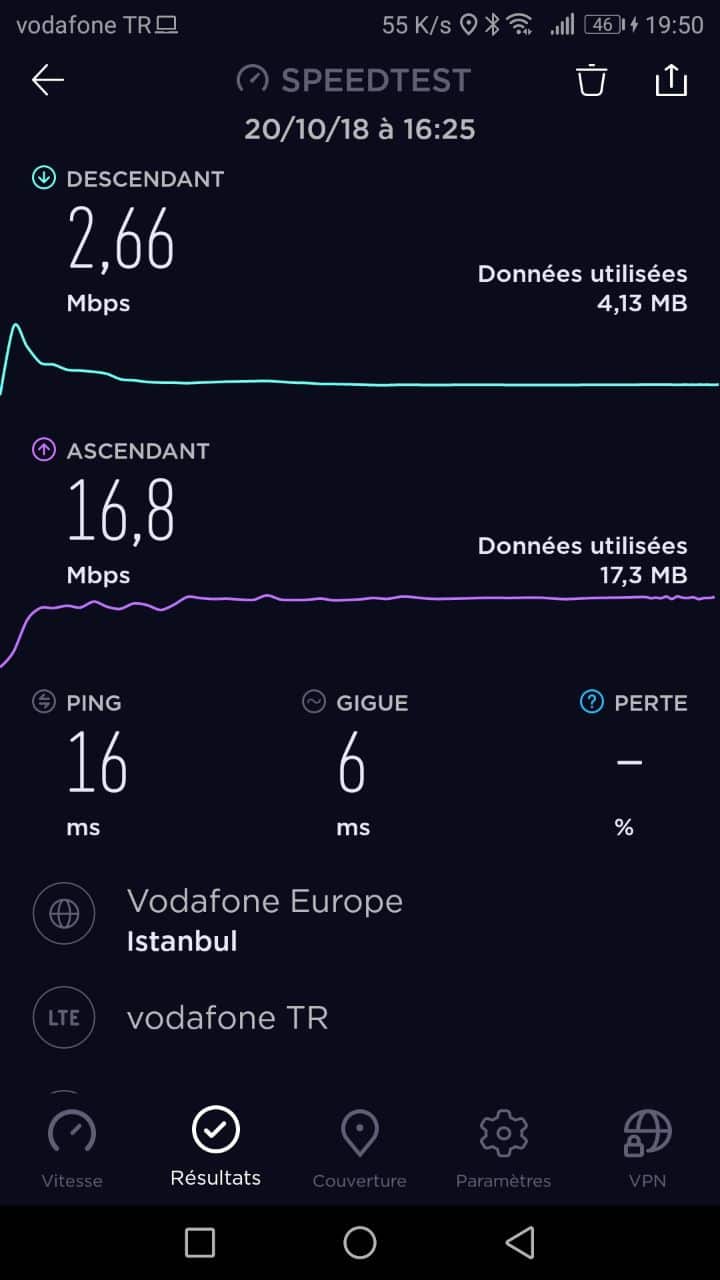720x1280 pixels.
Task: Open the Couverture tab
Action: pos(359,1147)
